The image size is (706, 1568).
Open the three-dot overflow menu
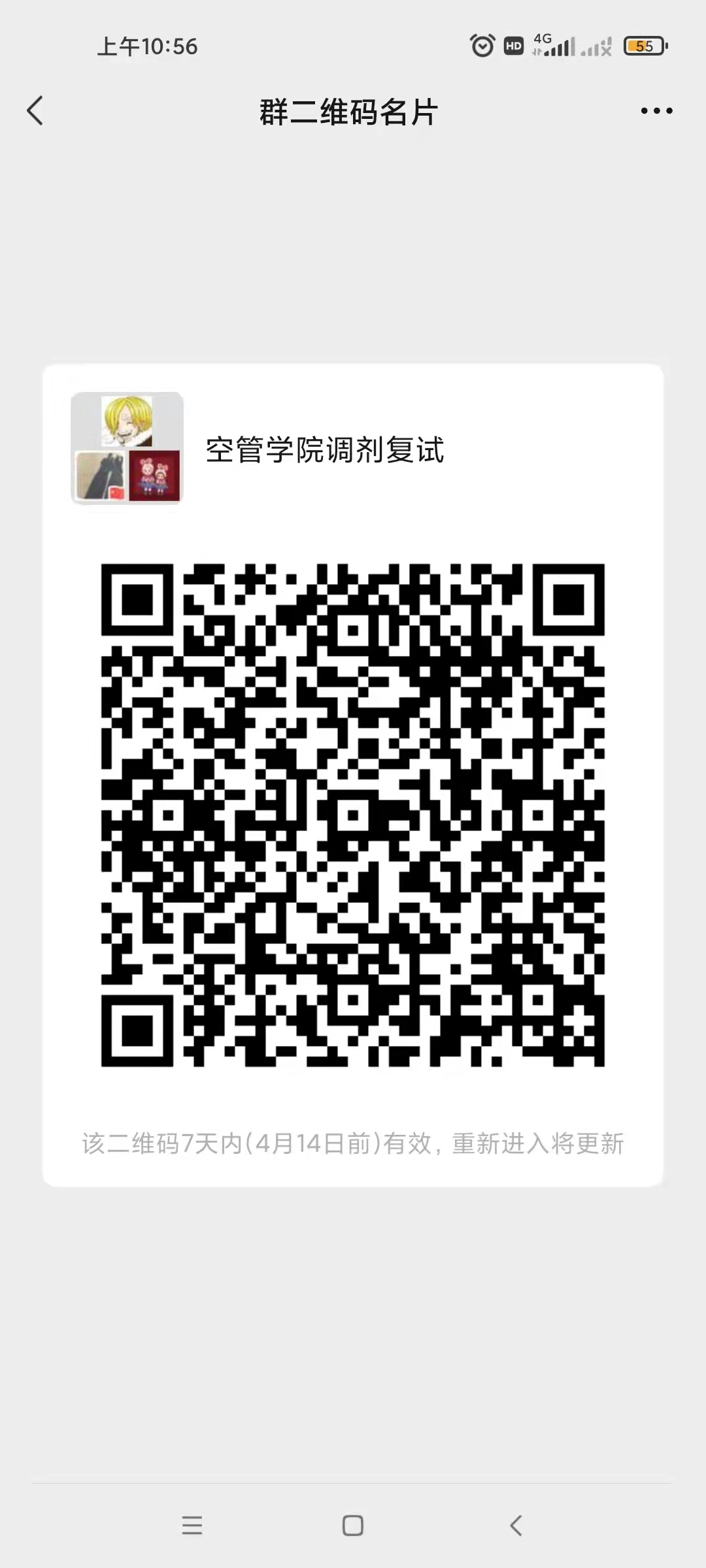pos(656,111)
